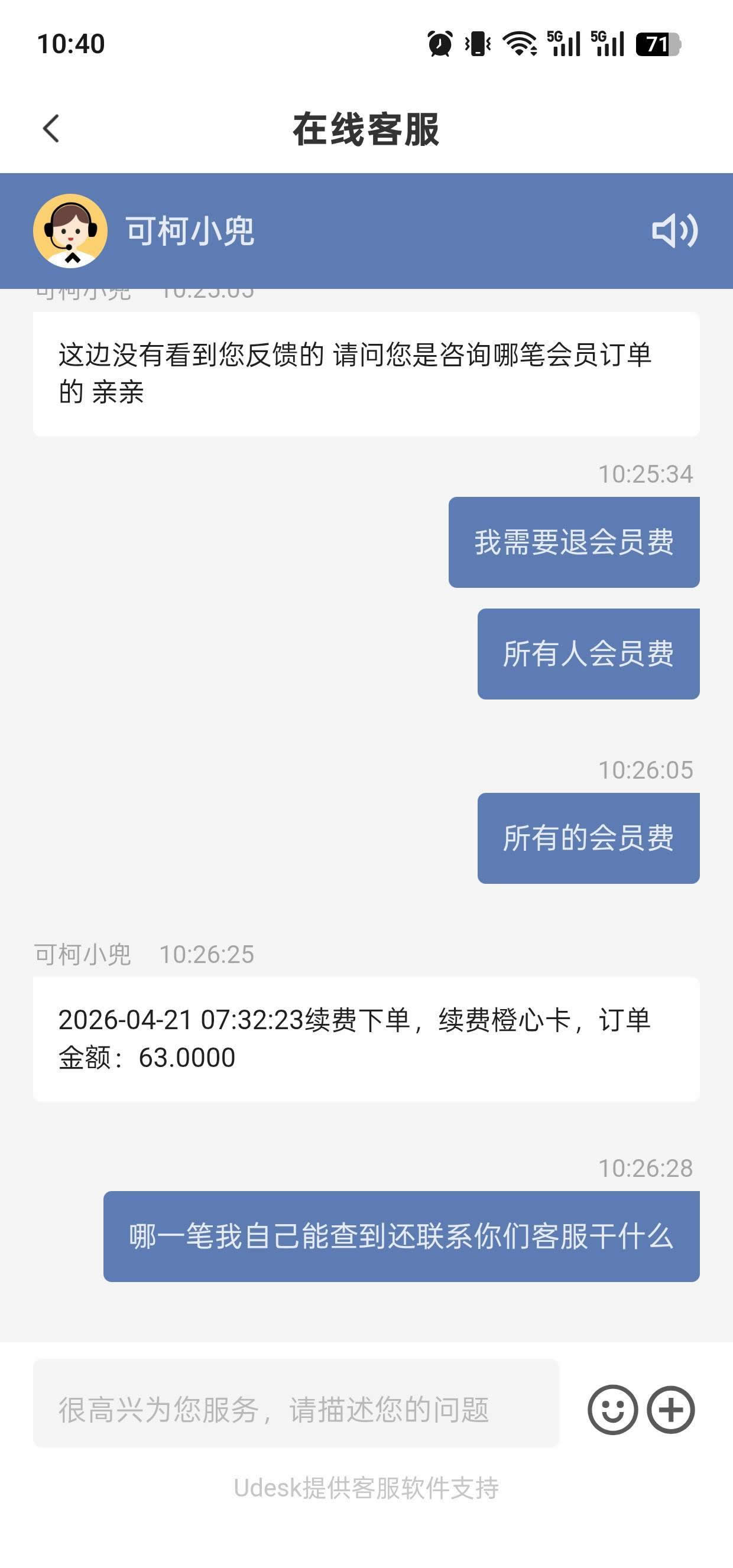Go back from the 在线客服 screen
Screen dimensions: 733x1568
pos(51,128)
